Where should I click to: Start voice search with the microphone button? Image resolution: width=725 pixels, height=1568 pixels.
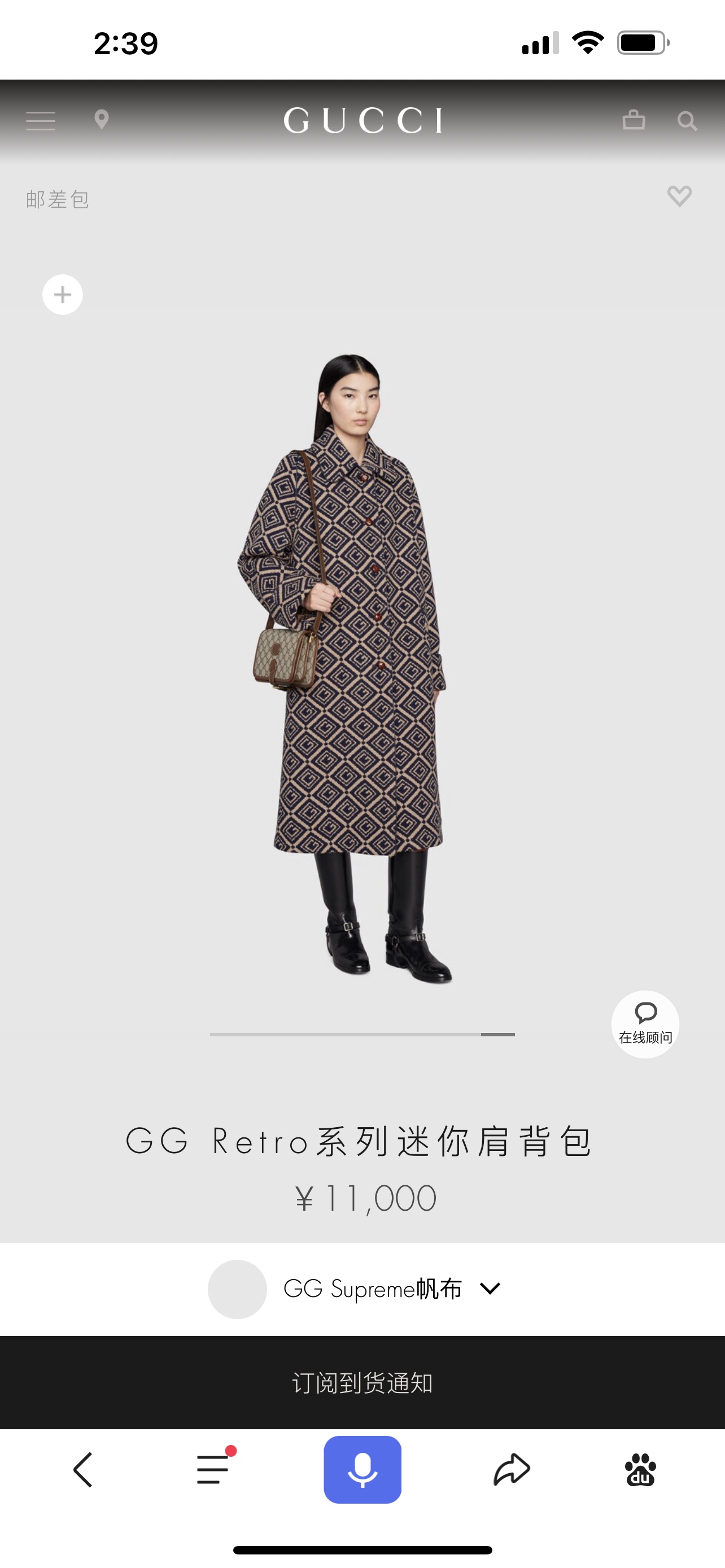(x=362, y=1469)
